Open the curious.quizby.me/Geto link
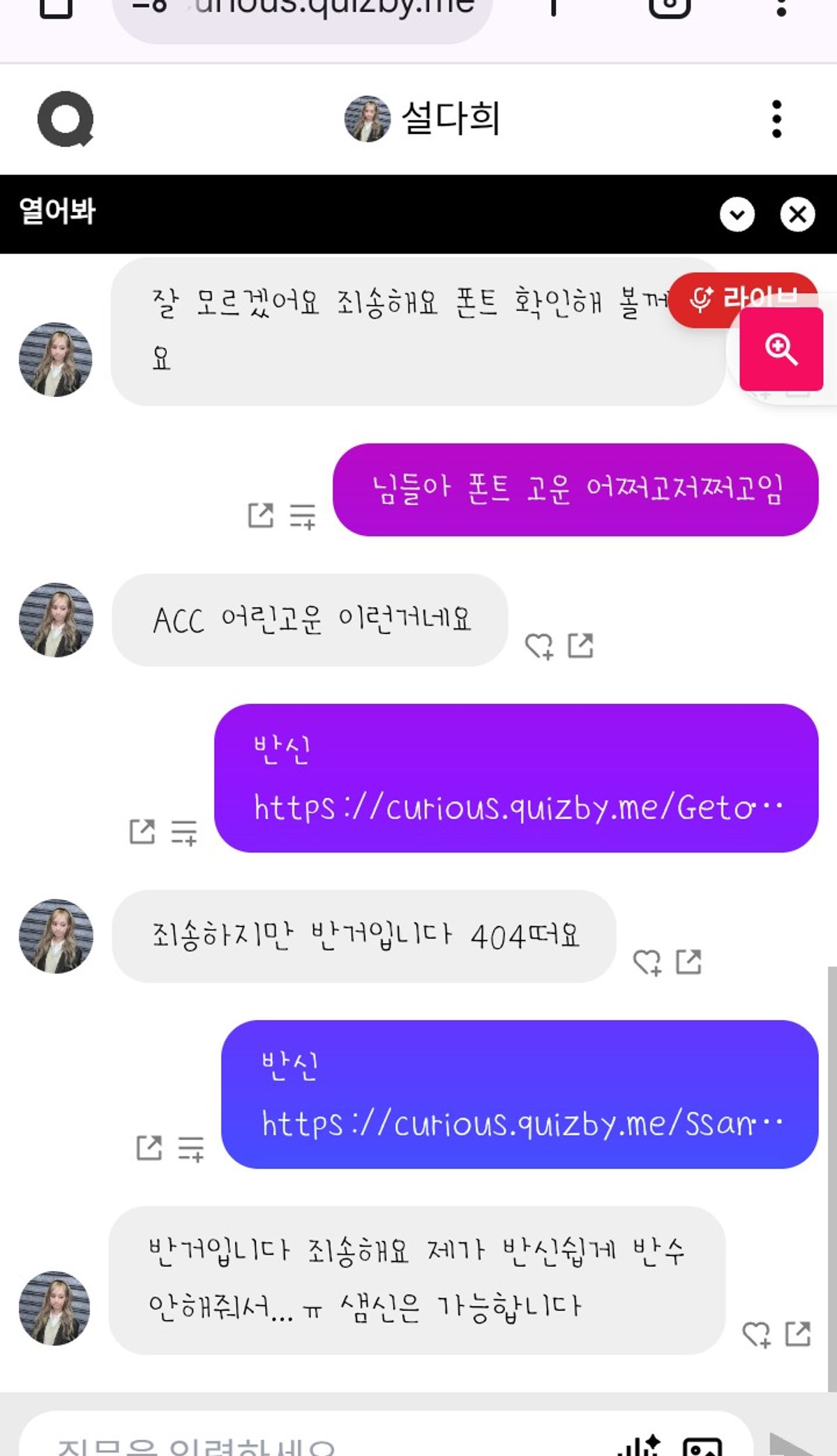Screen dimensions: 837x1456 tap(518, 808)
